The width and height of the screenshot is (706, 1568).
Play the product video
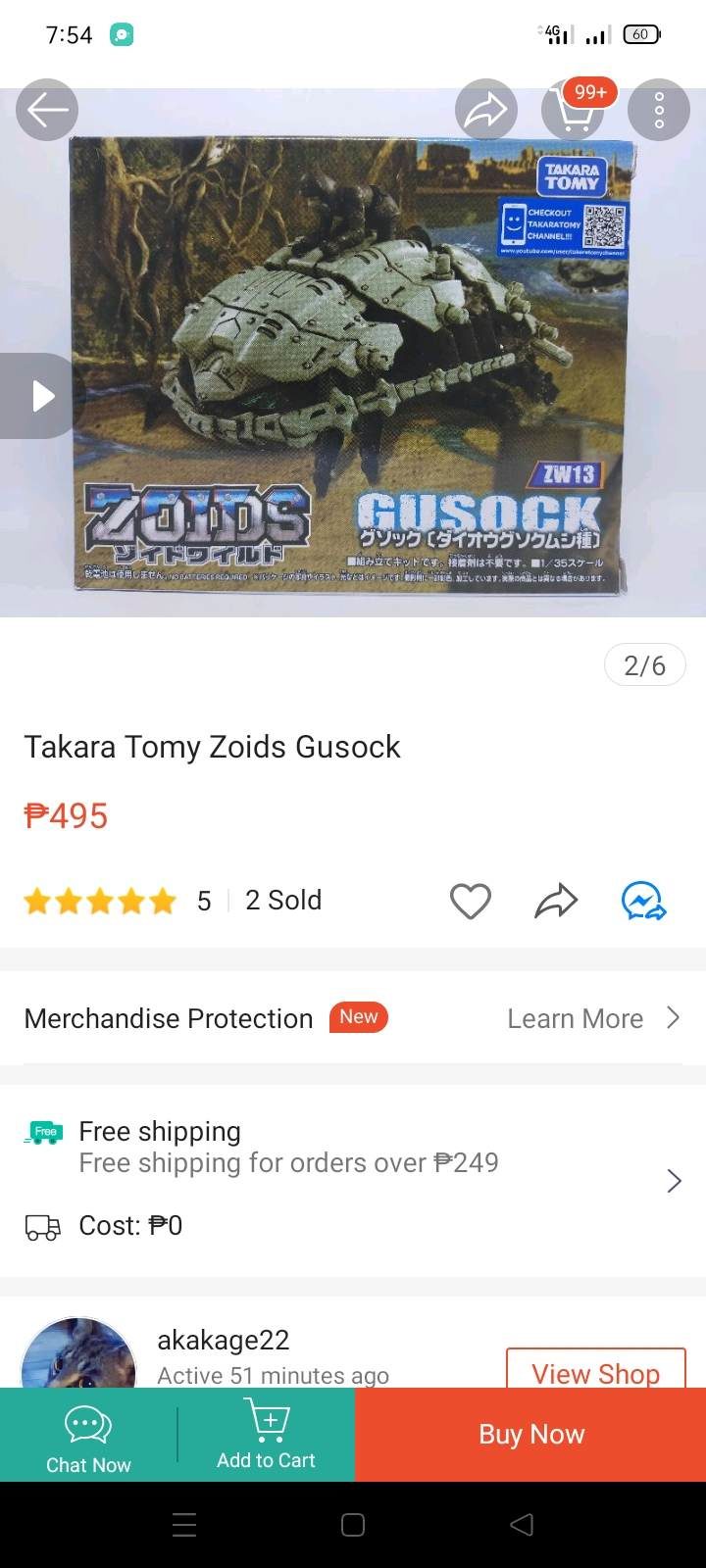[39, 396]
